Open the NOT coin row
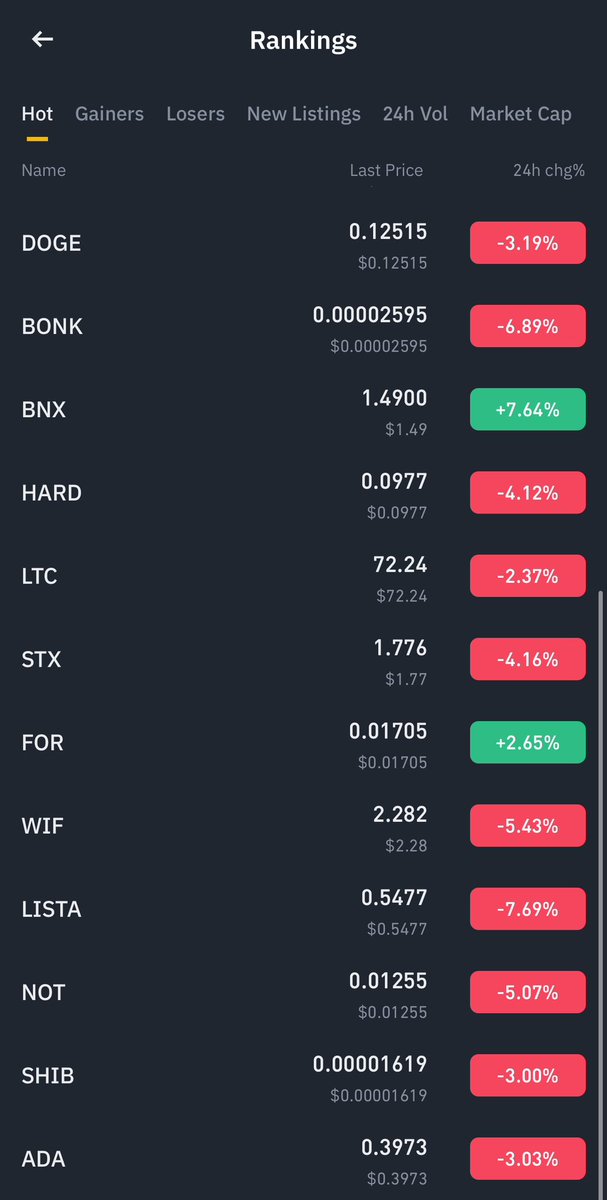This screenshot has width=607, height=1200. [x=303, y=993]
